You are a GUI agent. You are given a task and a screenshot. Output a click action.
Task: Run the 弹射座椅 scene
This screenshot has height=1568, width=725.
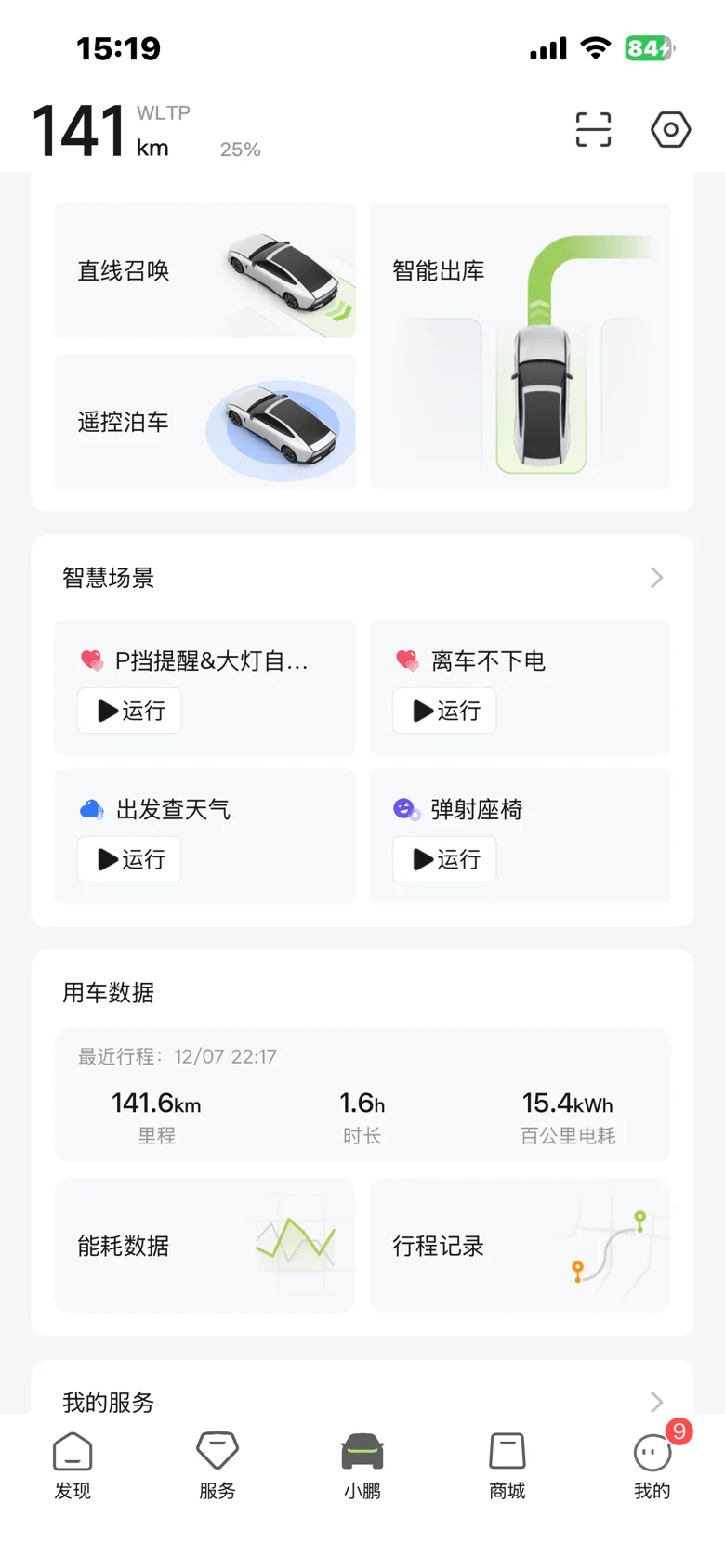[444, 859]
